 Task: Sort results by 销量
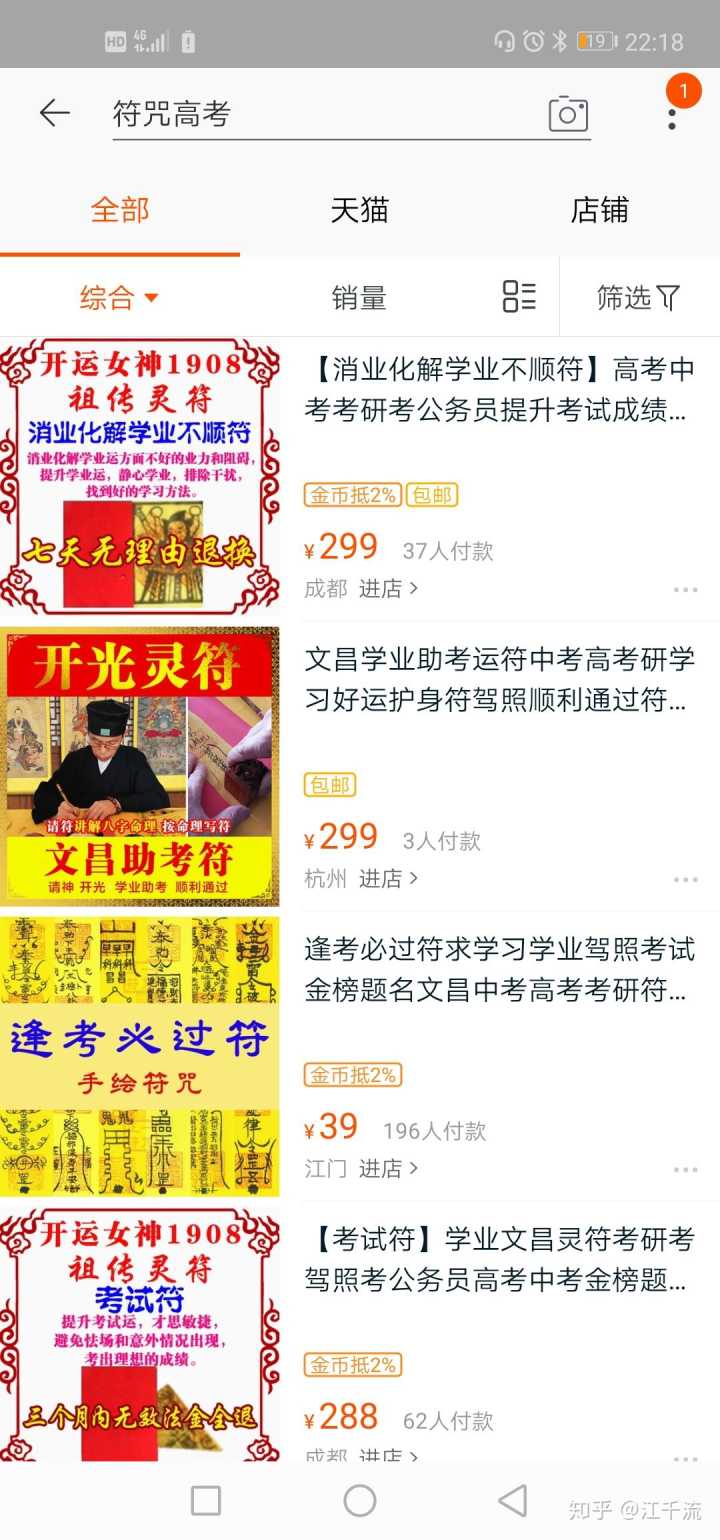tap(359, 297)
